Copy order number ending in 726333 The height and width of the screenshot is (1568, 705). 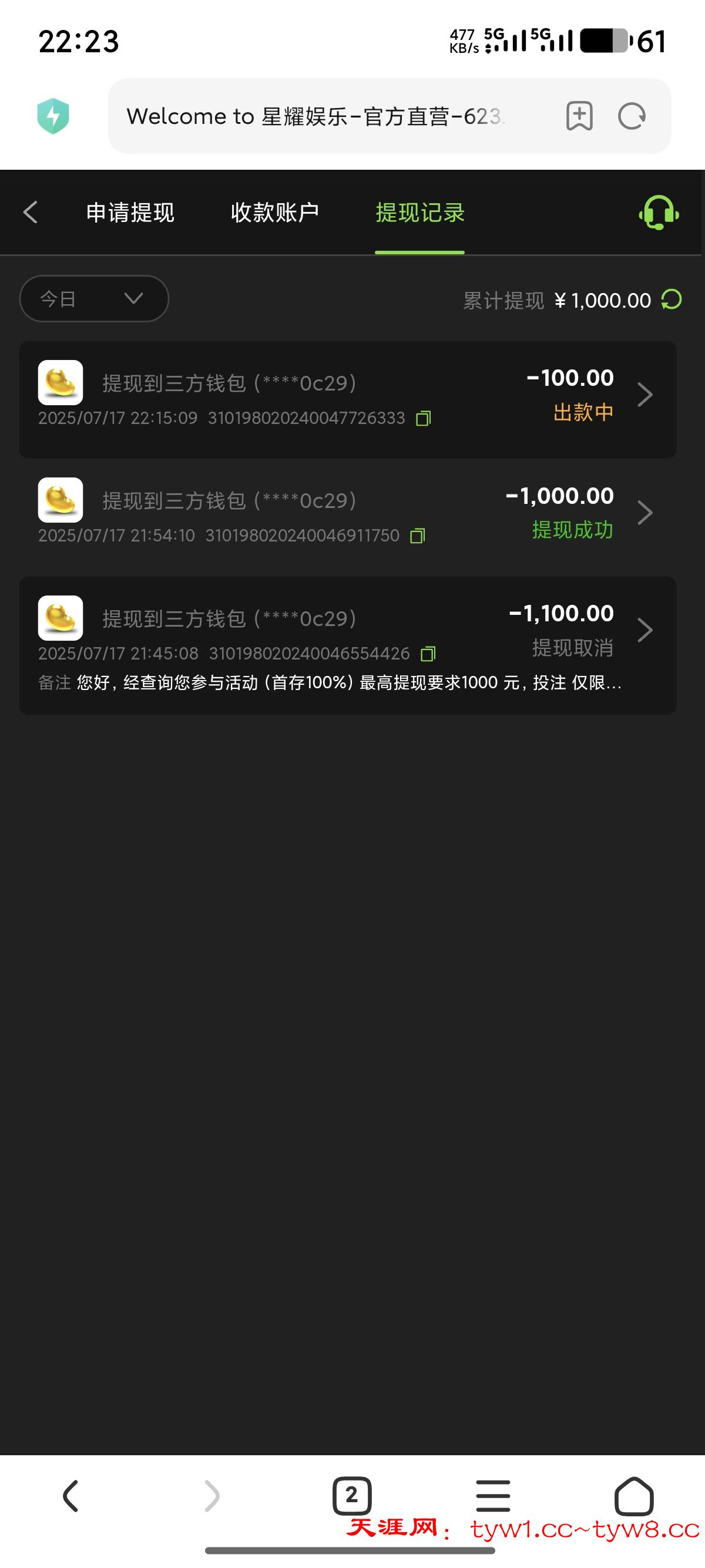(423, 418)
